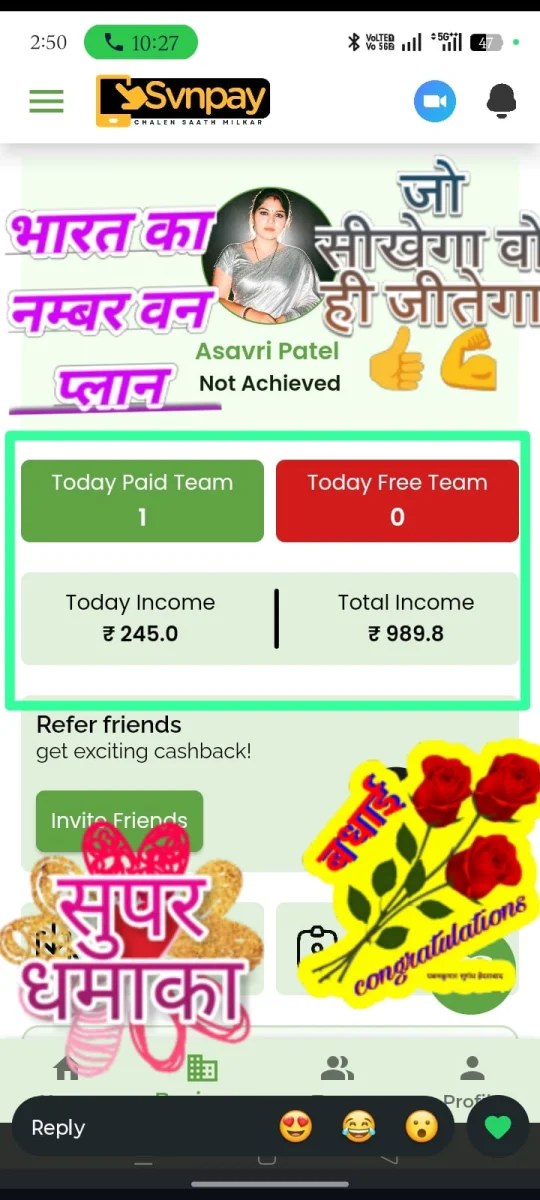The height and width of the screenshot is (1200, 540).
Task: React with the laughing tears emoji
Action: [x=358, y=1127]
